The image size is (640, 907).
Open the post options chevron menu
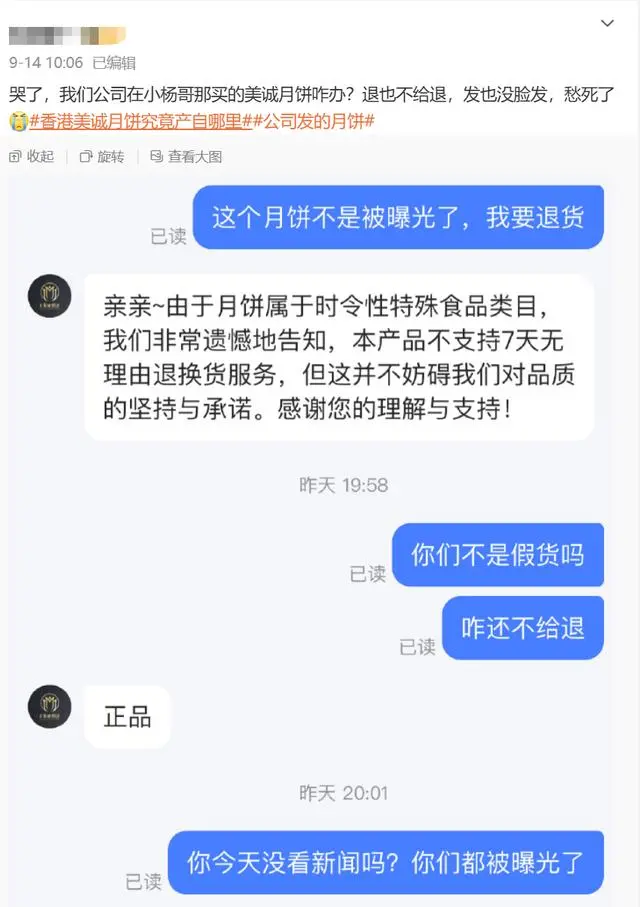click(607, 23)
